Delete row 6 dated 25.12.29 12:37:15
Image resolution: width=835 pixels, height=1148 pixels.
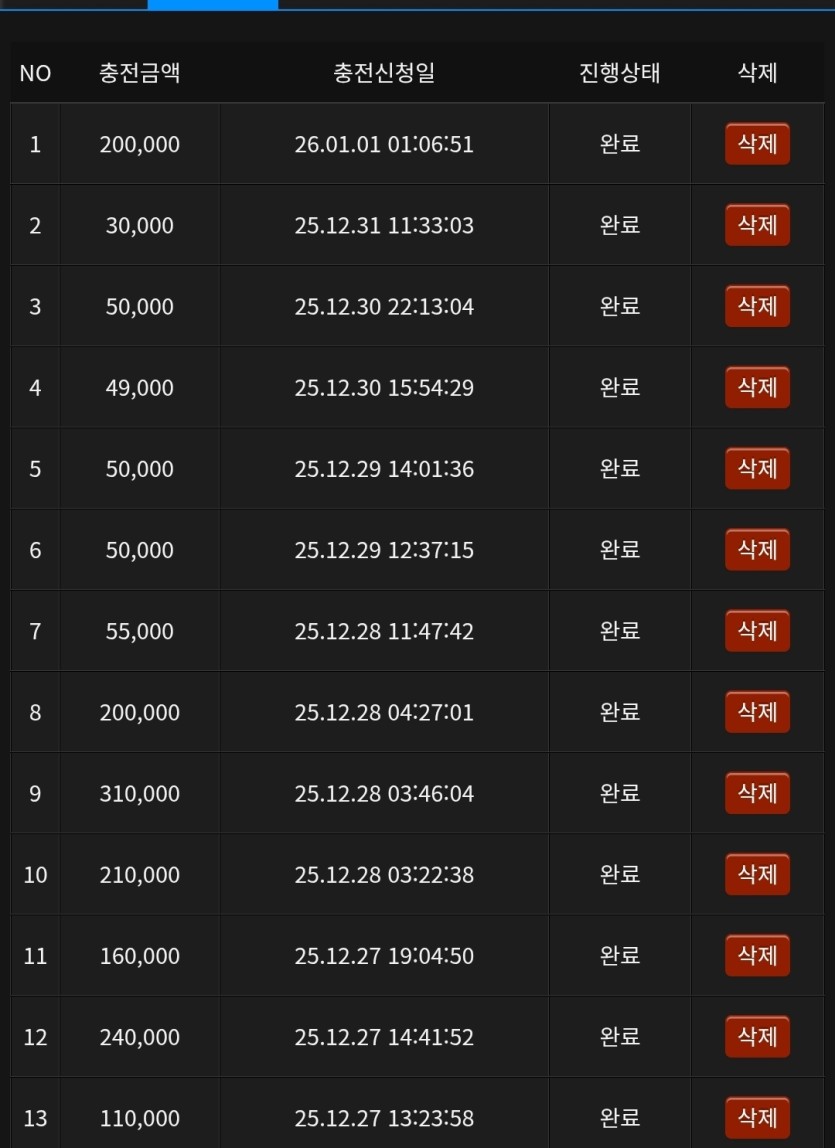(x=757, y=549)
